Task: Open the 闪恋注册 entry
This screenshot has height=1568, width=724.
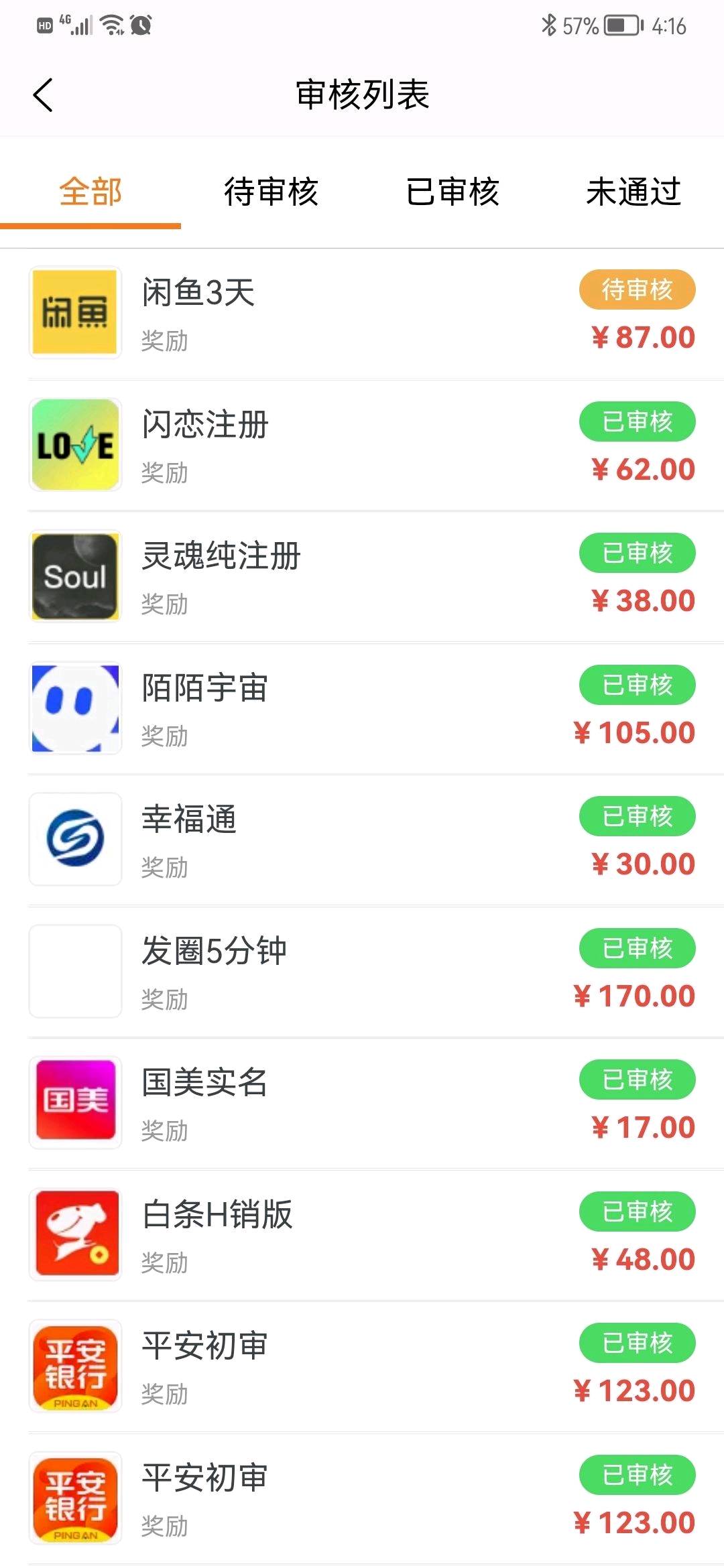Action: point(362,445)
